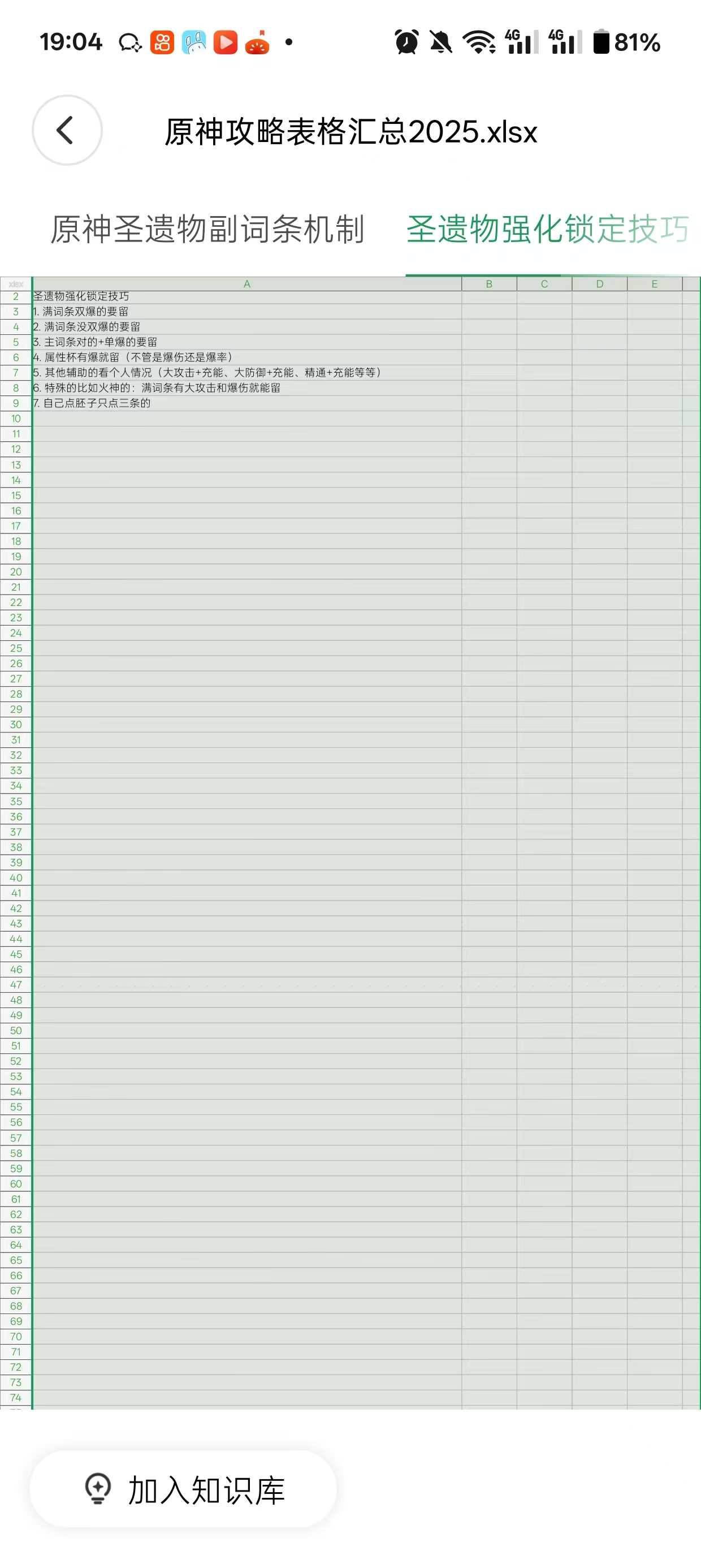Tap the 加入知识库 button
The height and width of the screenshot is (1568, 701).
183,1489
